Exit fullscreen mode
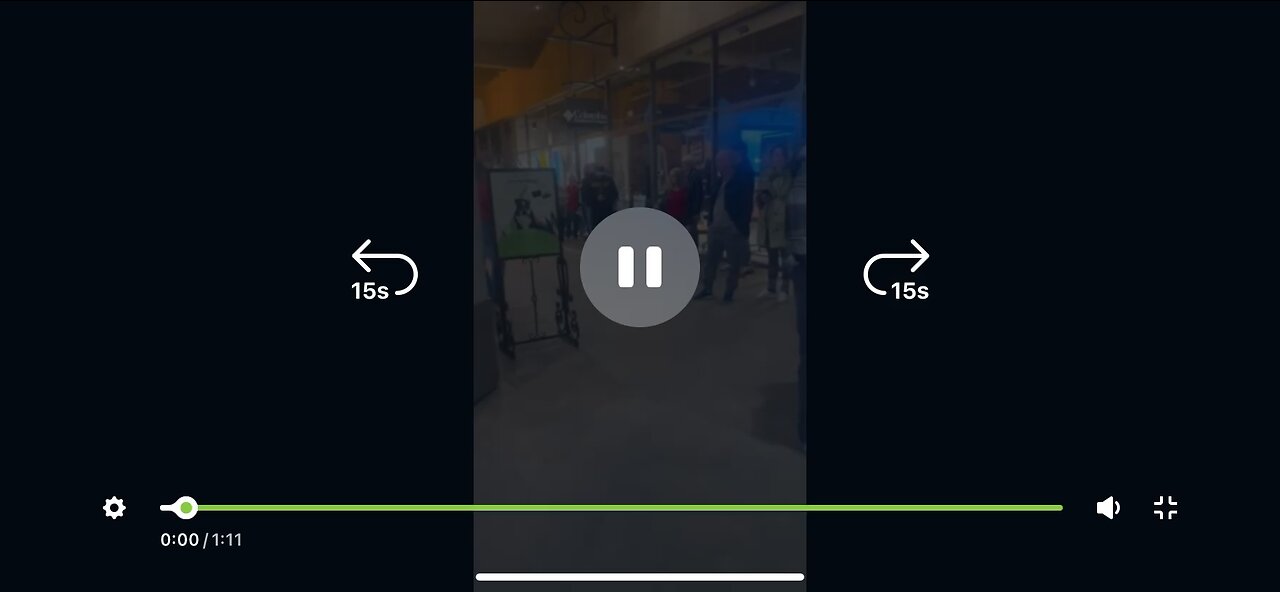The image size is (1280, 592). tap(1166, 508)
